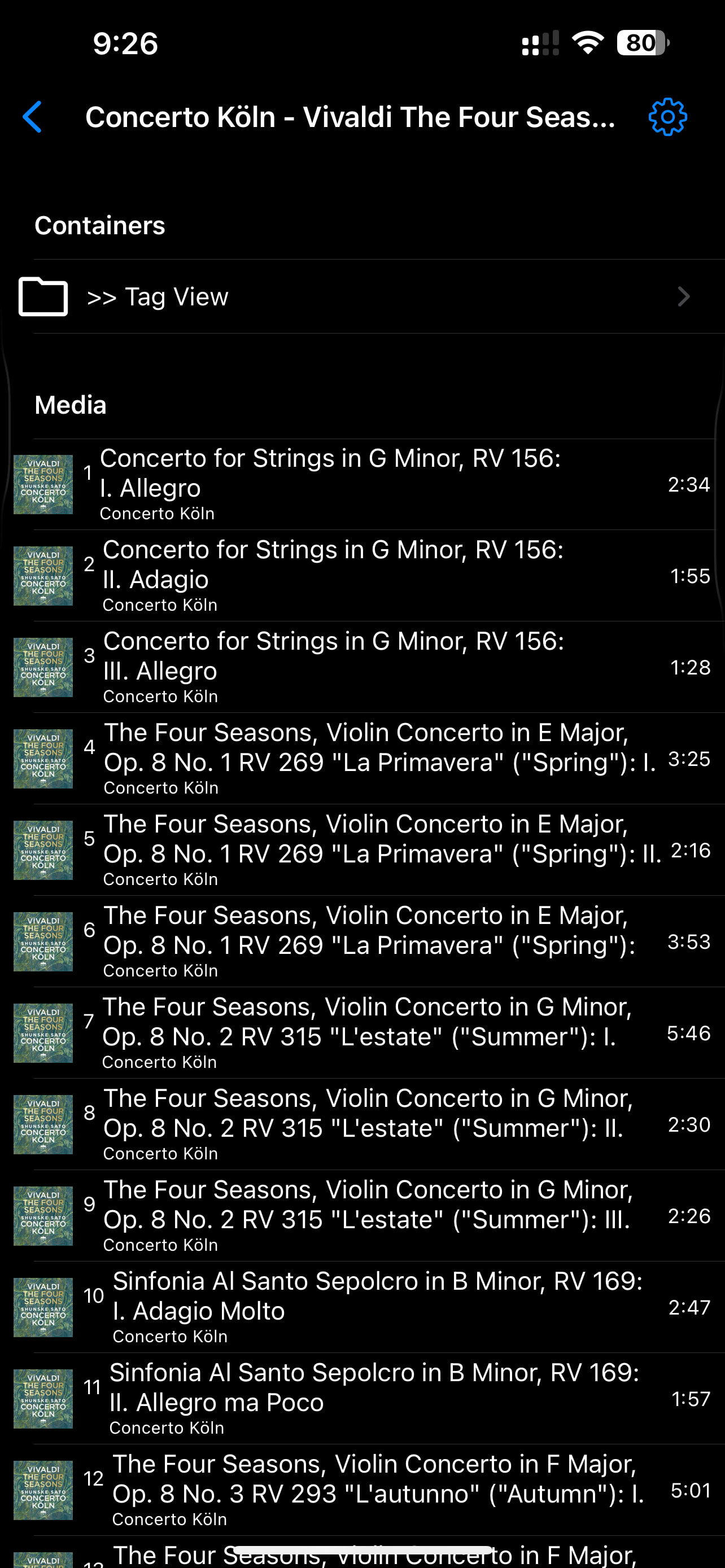Open the settings gear icon
The height and width of the screenshot is (1568, 725).
click(667, 117)
